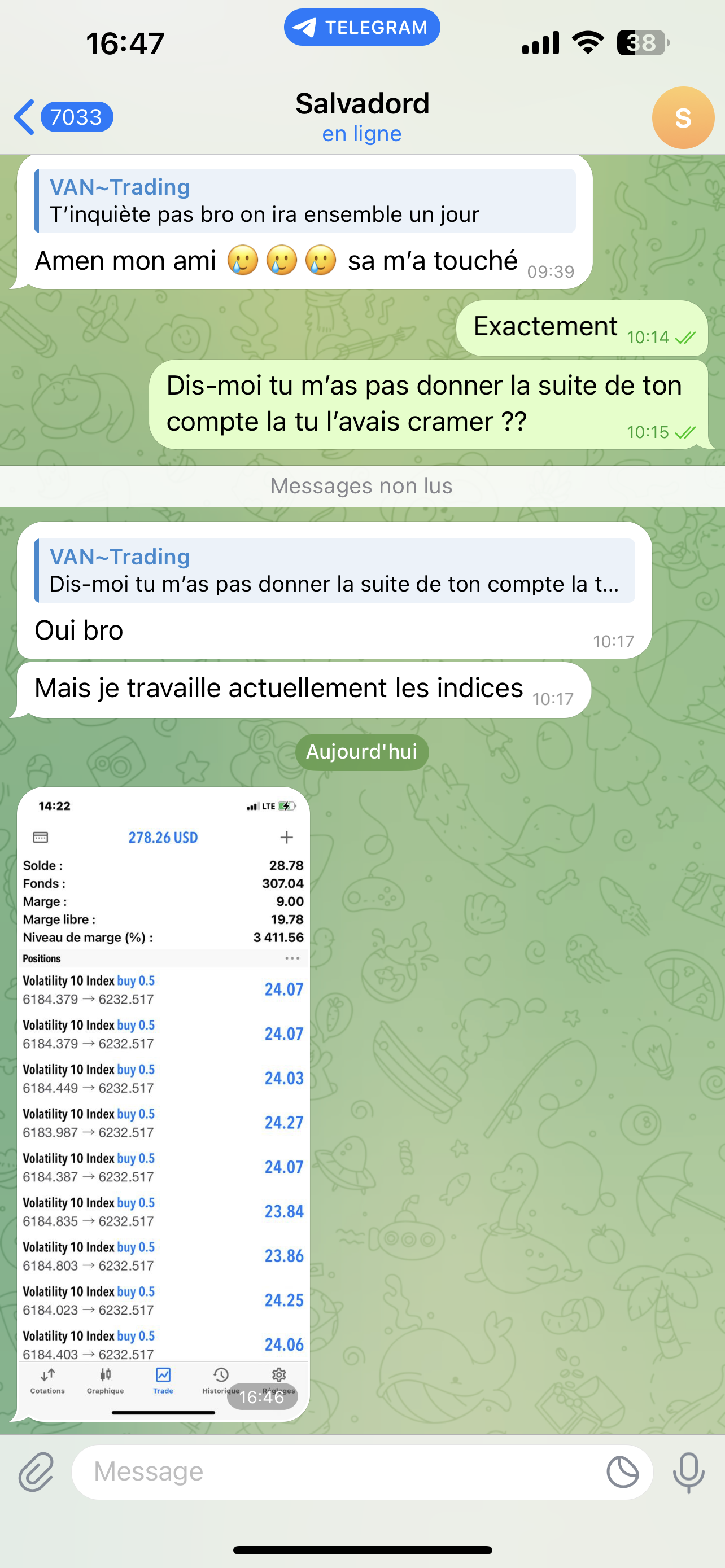The image size is (725, 1568).
Task: Open the sticker panel icon in the message field
Action: 622,1473
